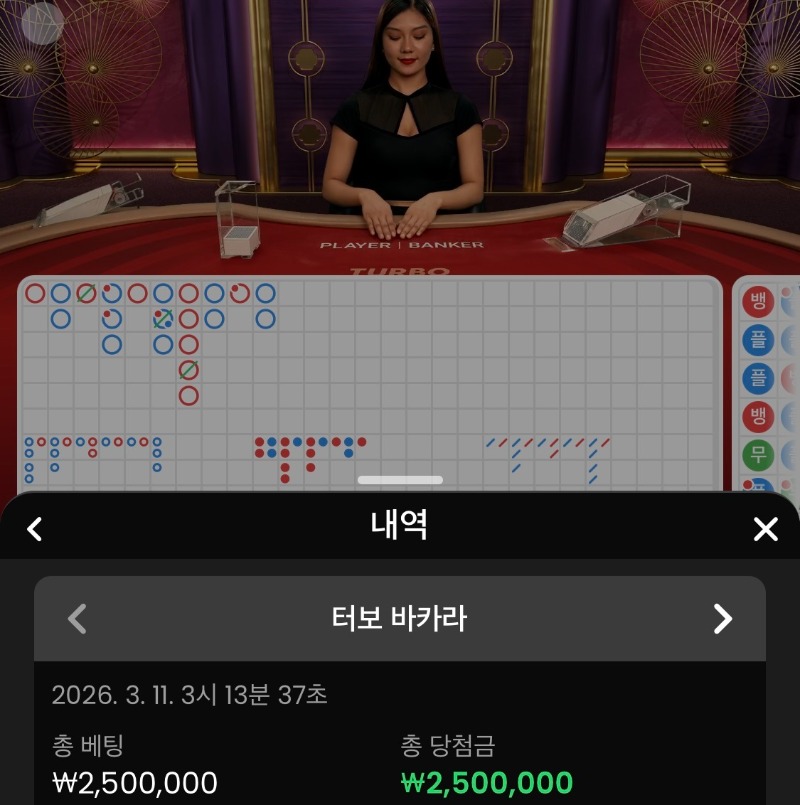
Task: Show the previous game record
Action: pos(77,619)
